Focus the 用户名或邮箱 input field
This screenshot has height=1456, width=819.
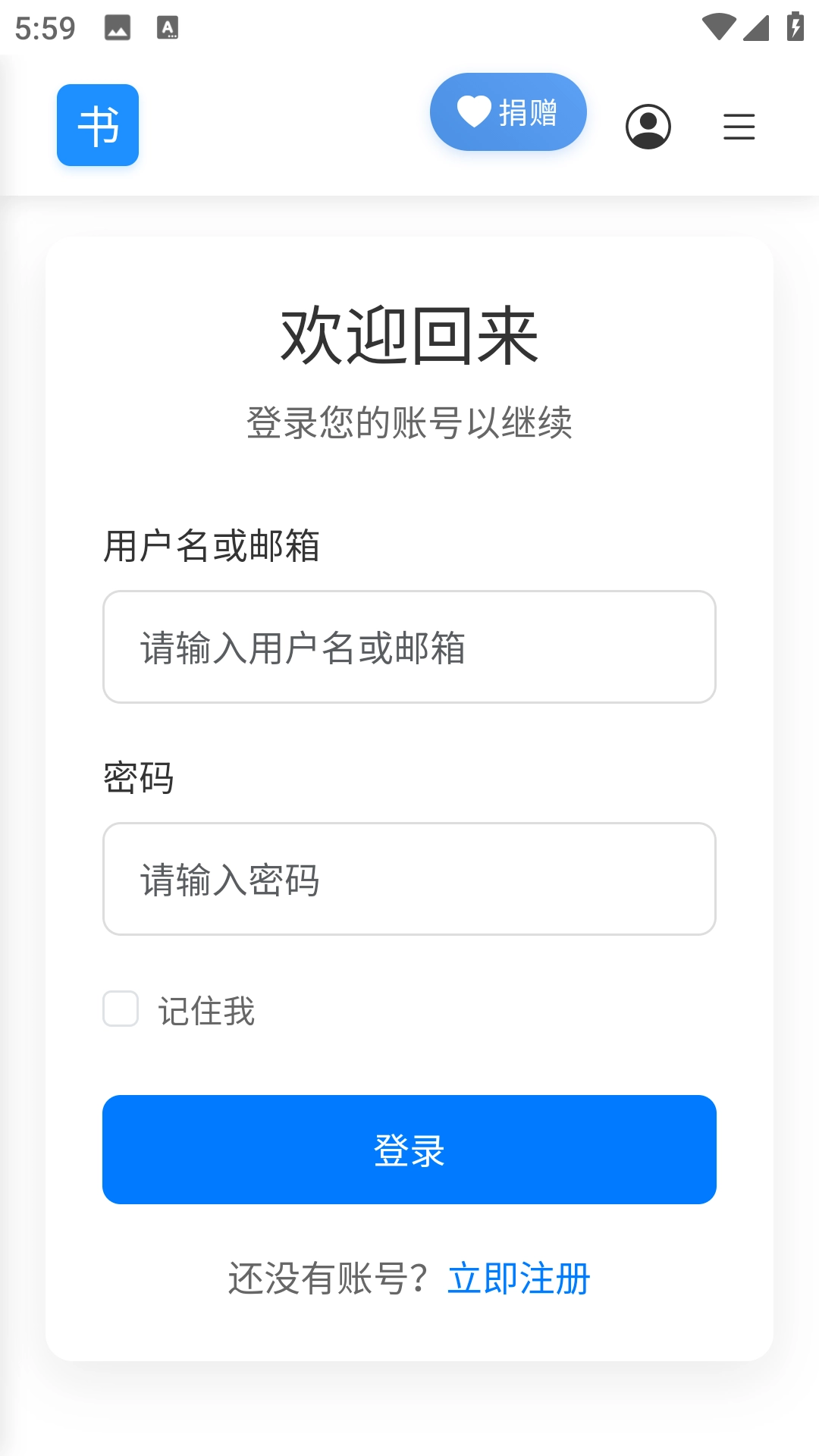[x=409, y=647]
